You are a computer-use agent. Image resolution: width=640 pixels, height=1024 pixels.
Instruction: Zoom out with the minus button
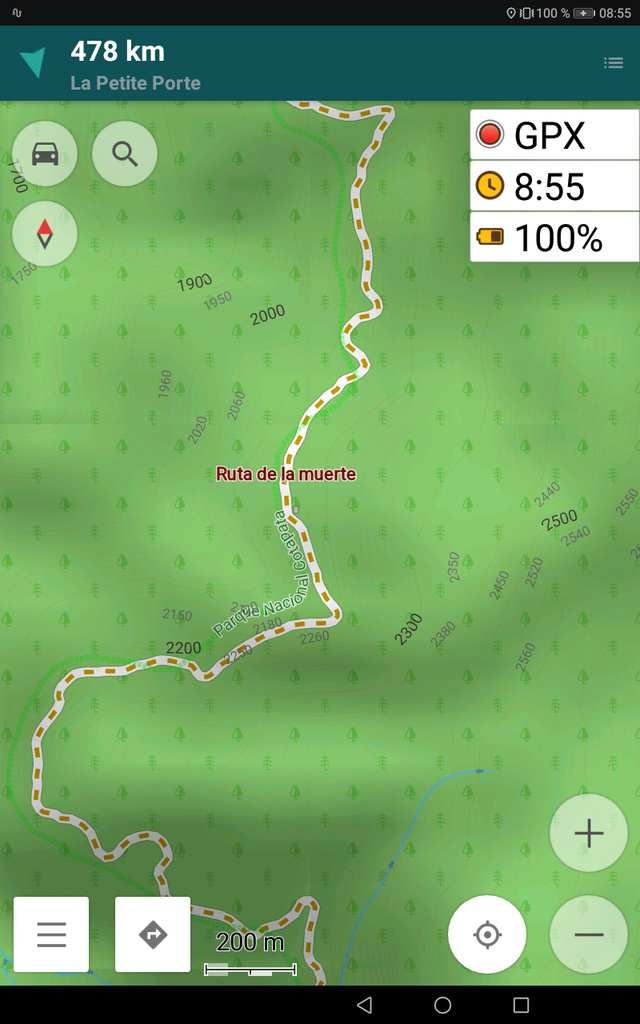(x=588, y=935)
